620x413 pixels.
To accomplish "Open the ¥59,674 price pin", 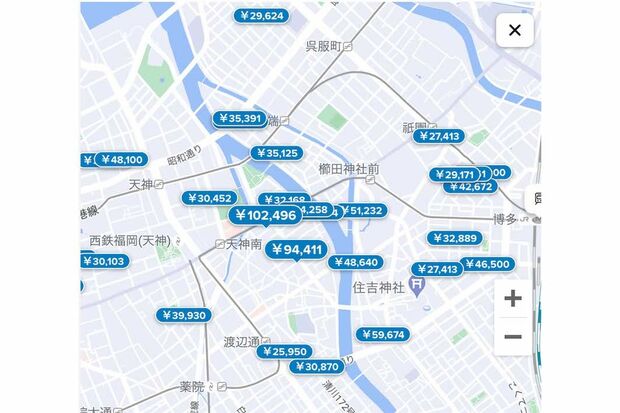I will point(381,334).
